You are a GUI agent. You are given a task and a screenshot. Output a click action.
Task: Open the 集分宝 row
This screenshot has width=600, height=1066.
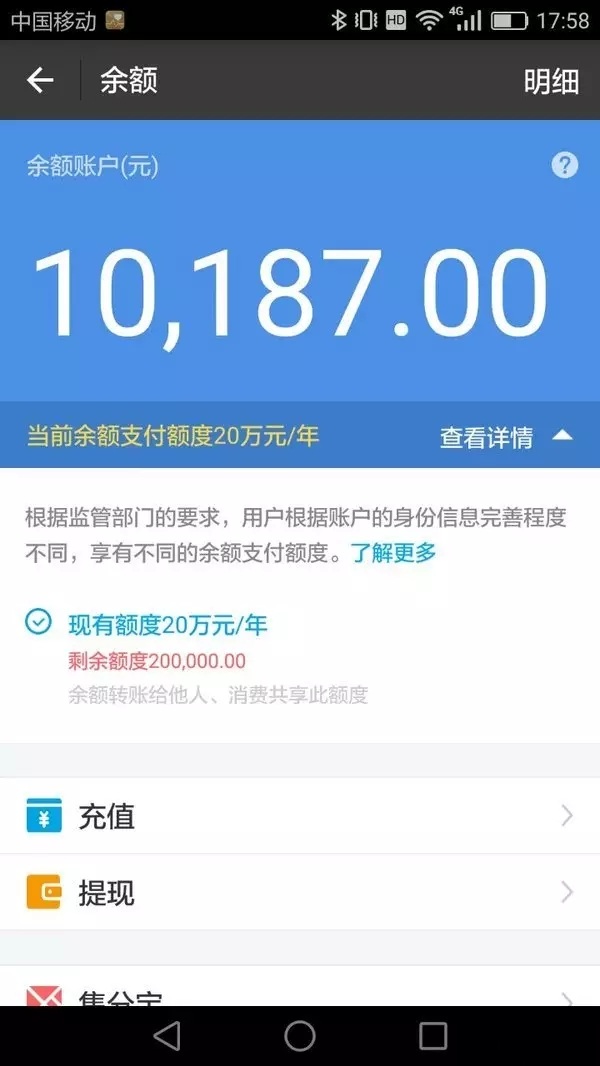coord(300,987)
